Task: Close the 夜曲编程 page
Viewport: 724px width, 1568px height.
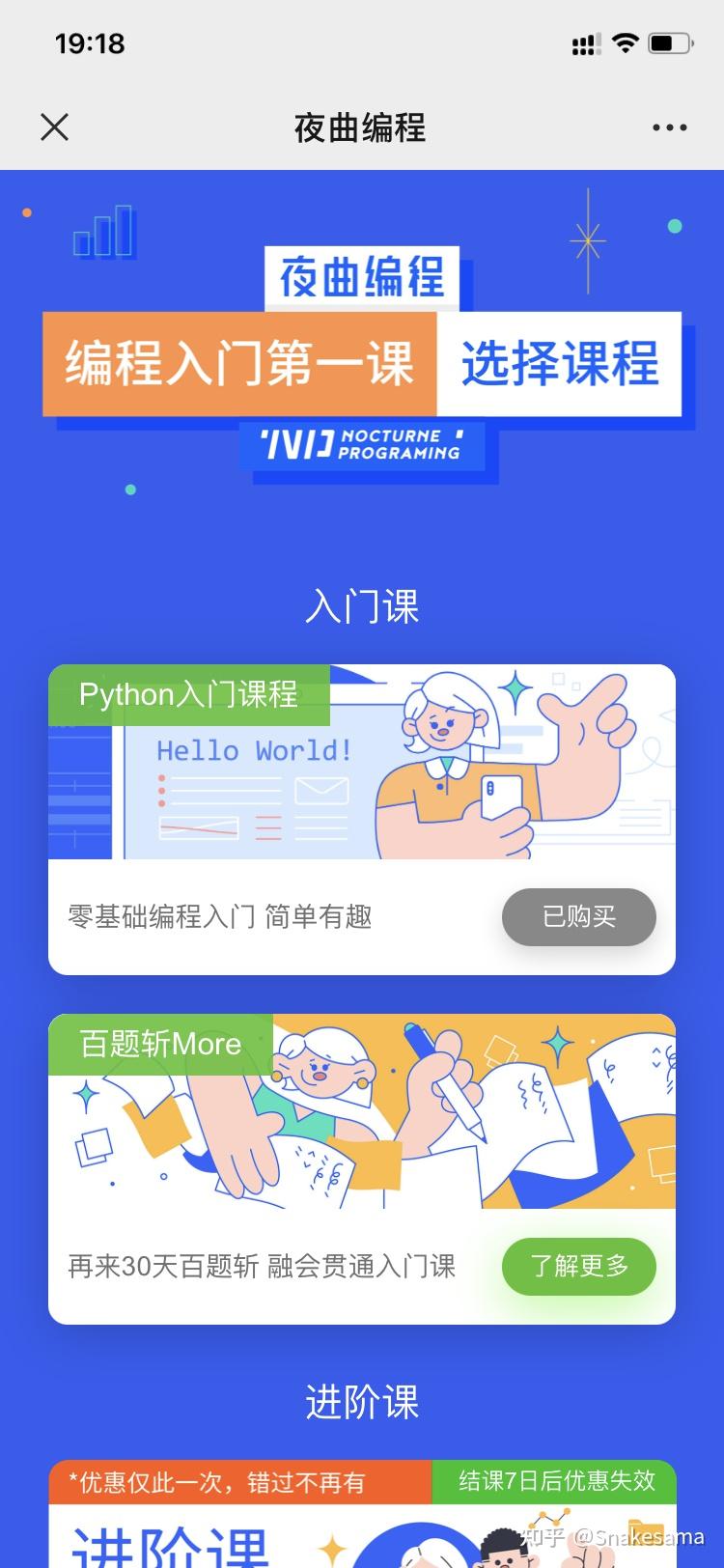Action: (x=55, y=127)
